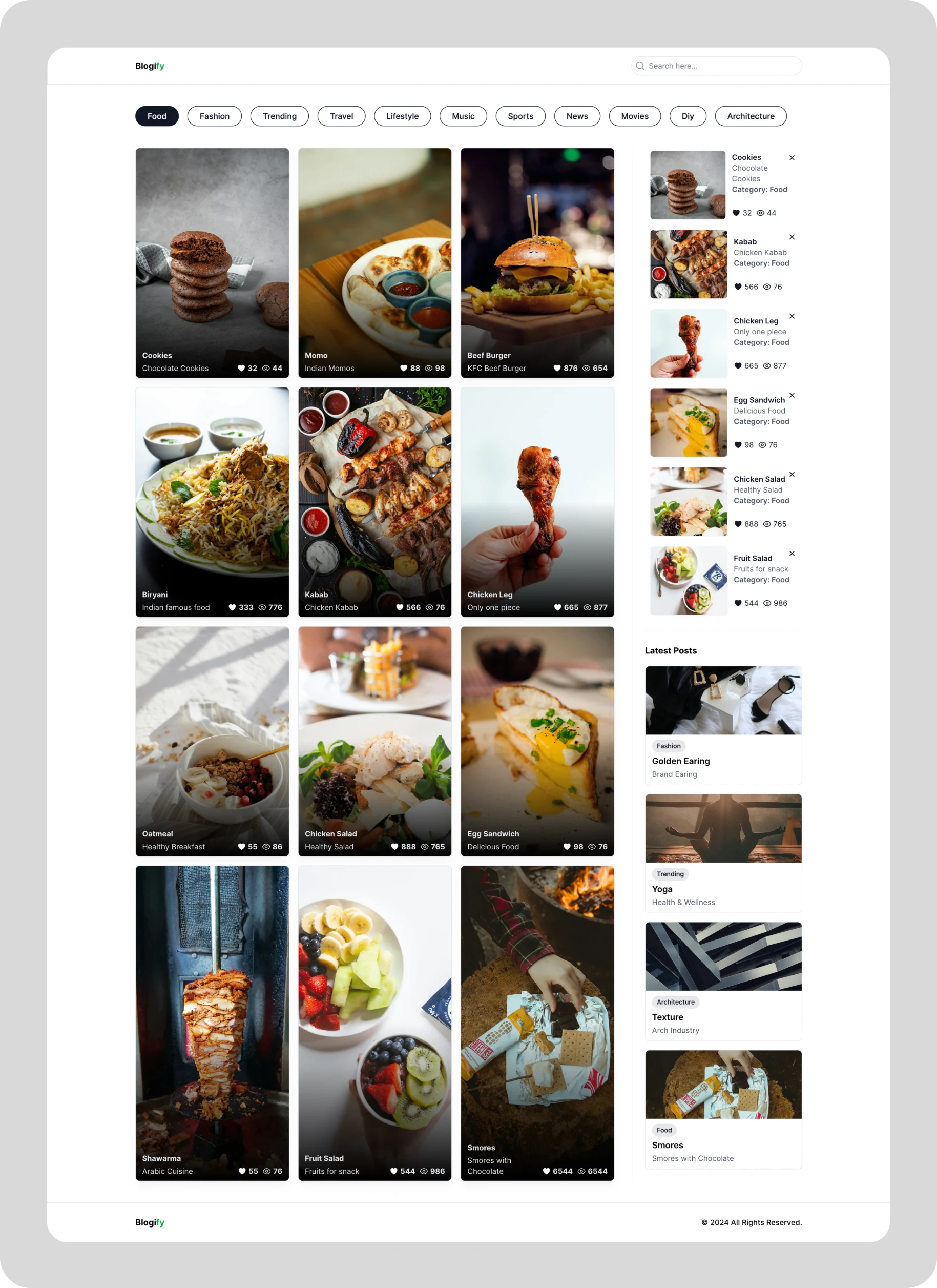Remove Cookies from the side list
This screenshot has width=937, height=1288.
pos(792,158)
